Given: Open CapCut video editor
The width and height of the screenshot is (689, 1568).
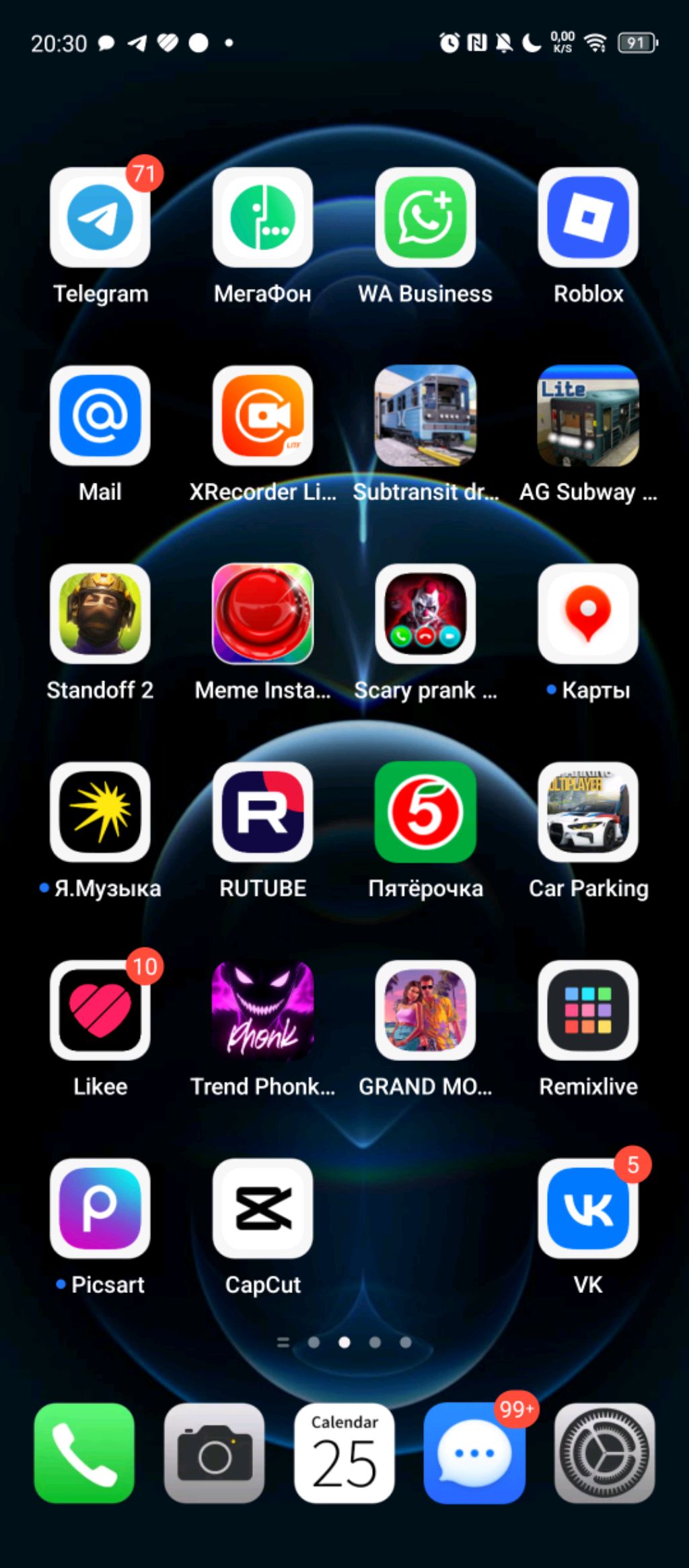Looking at the screenshot, I should (262, 1208).
